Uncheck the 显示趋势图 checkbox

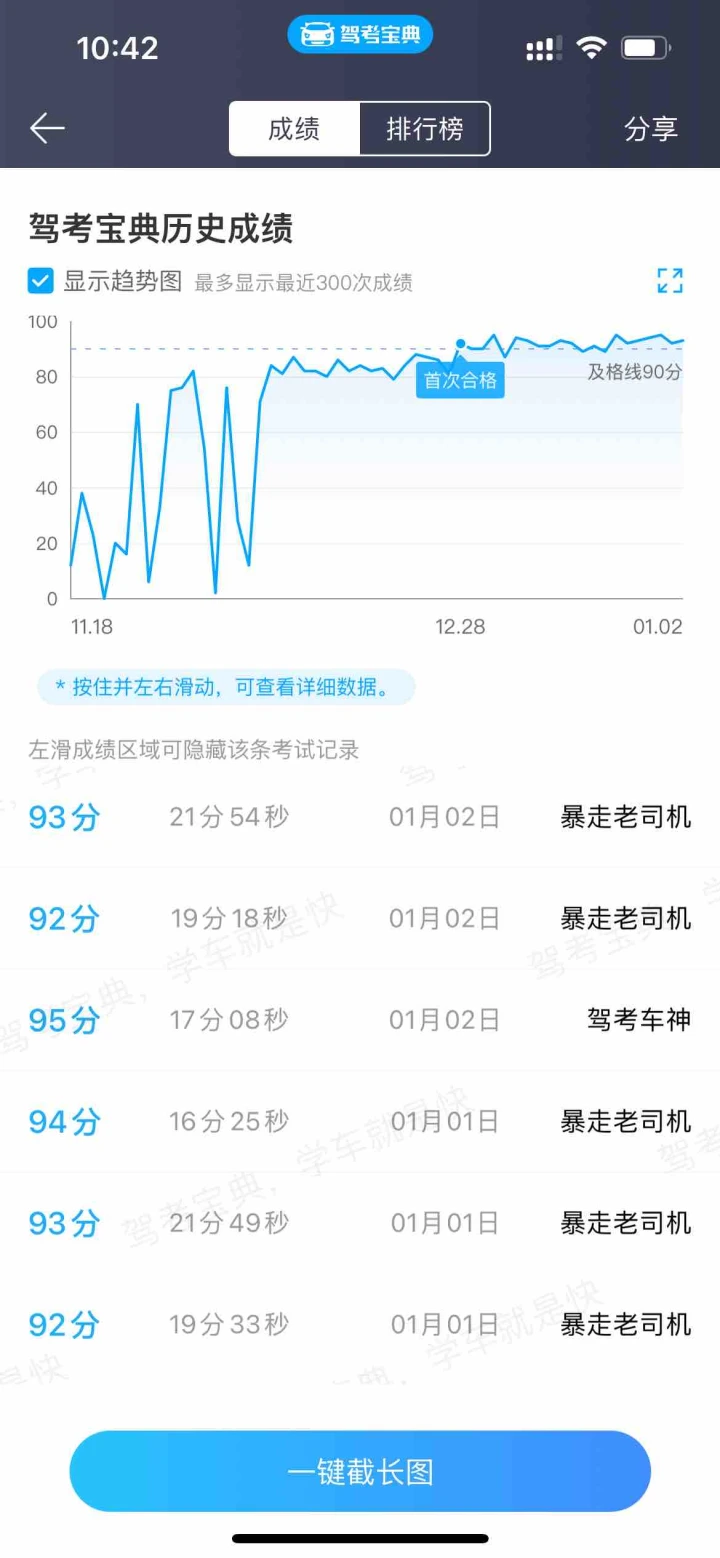[x=40, y=281]
